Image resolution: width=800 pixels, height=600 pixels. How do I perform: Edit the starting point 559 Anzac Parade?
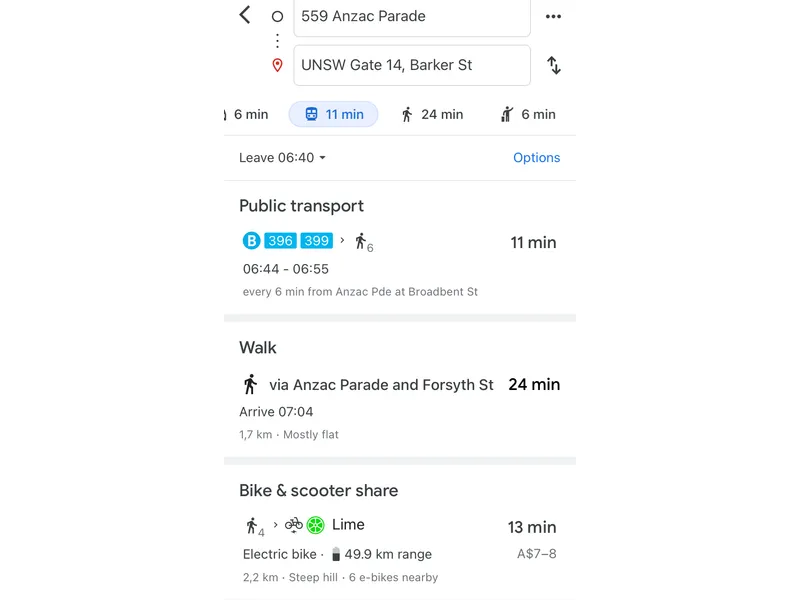[x=411, y=17]
